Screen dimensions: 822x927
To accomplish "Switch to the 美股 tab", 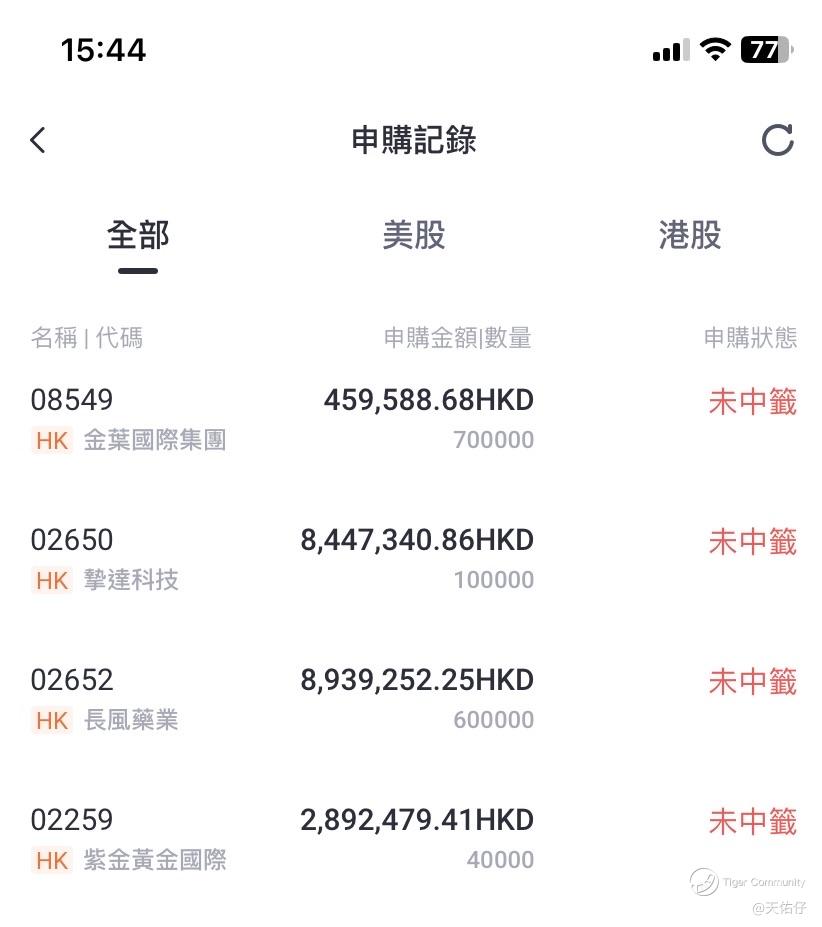I will point(413,236).
